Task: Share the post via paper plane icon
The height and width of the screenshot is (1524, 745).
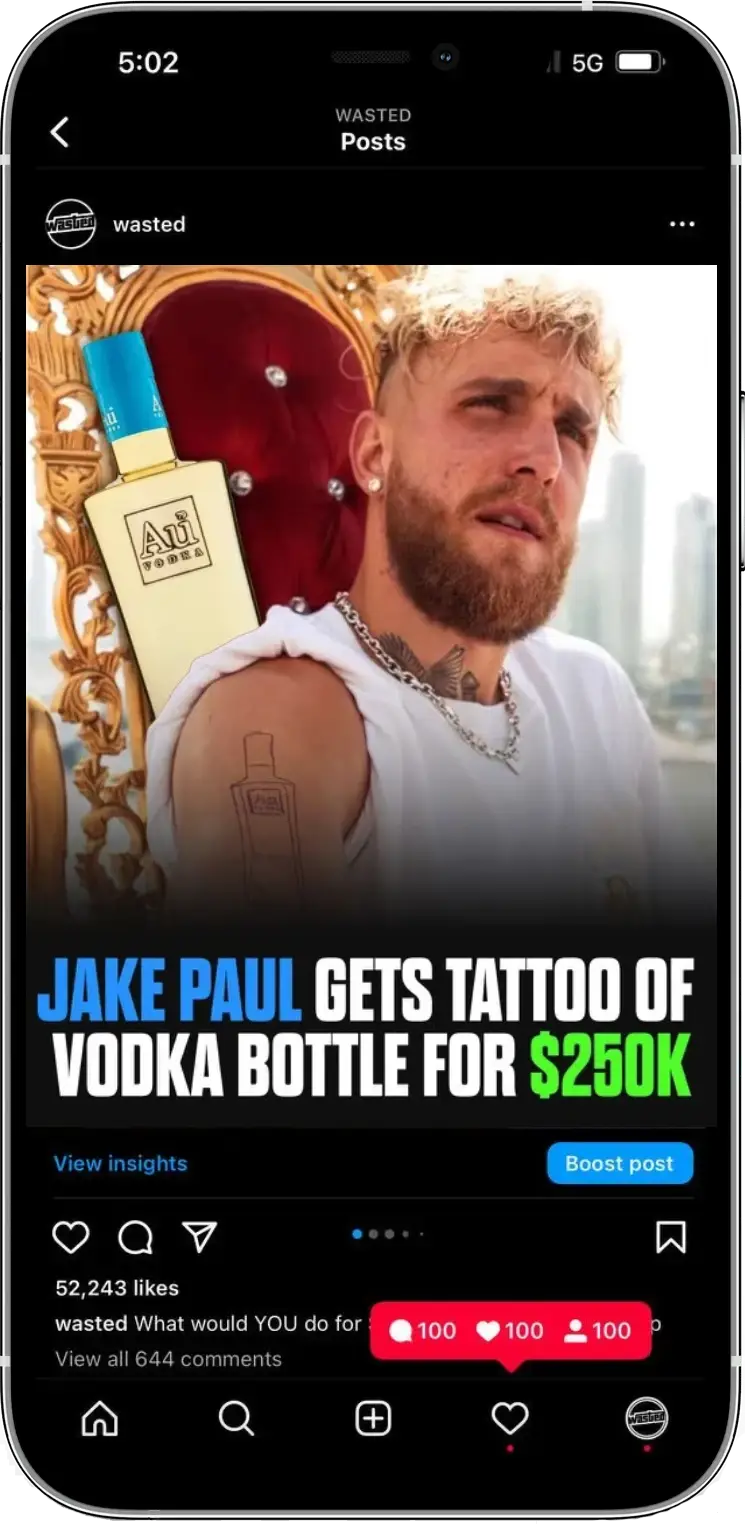Action: click(x=199, y=1238)
